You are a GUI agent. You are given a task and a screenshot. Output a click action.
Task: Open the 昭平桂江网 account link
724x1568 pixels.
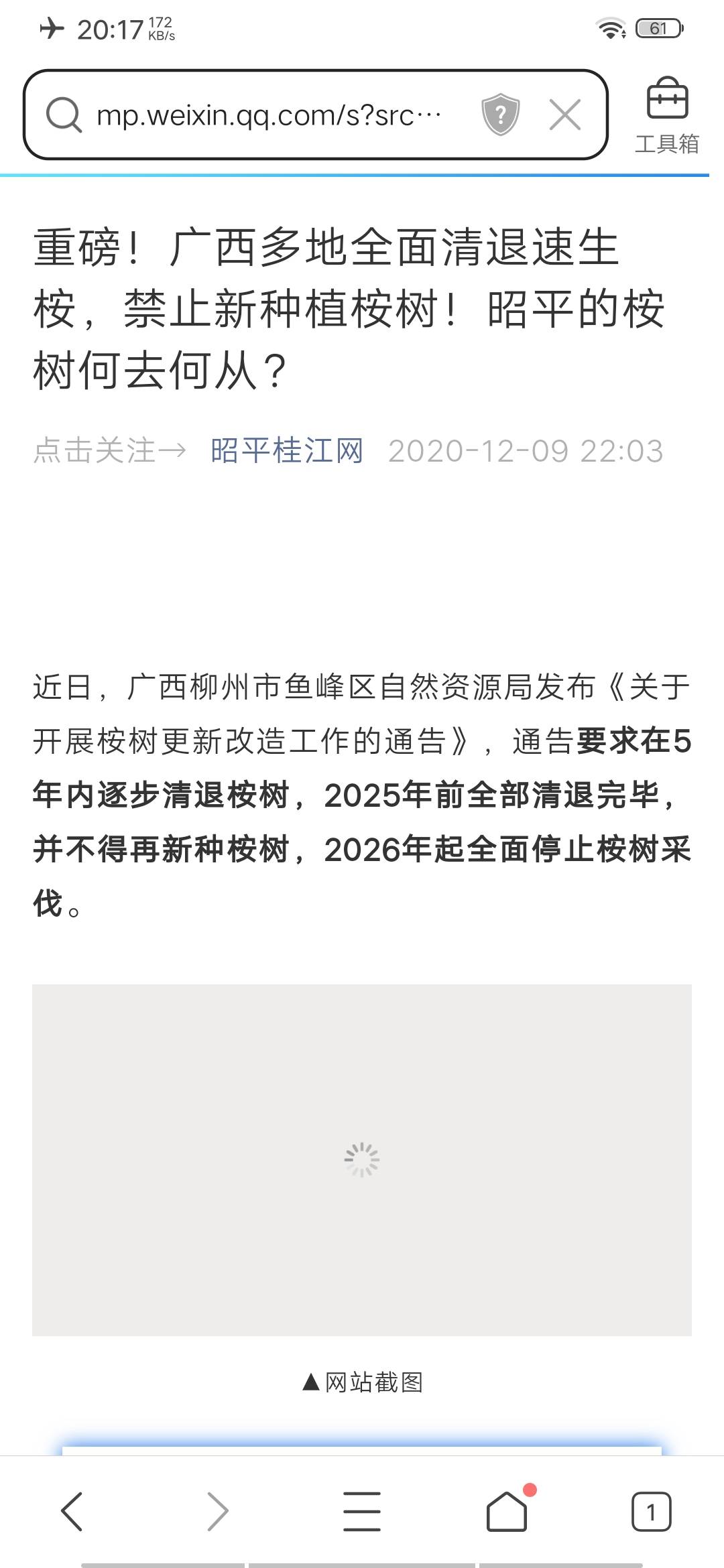[287, 450]
